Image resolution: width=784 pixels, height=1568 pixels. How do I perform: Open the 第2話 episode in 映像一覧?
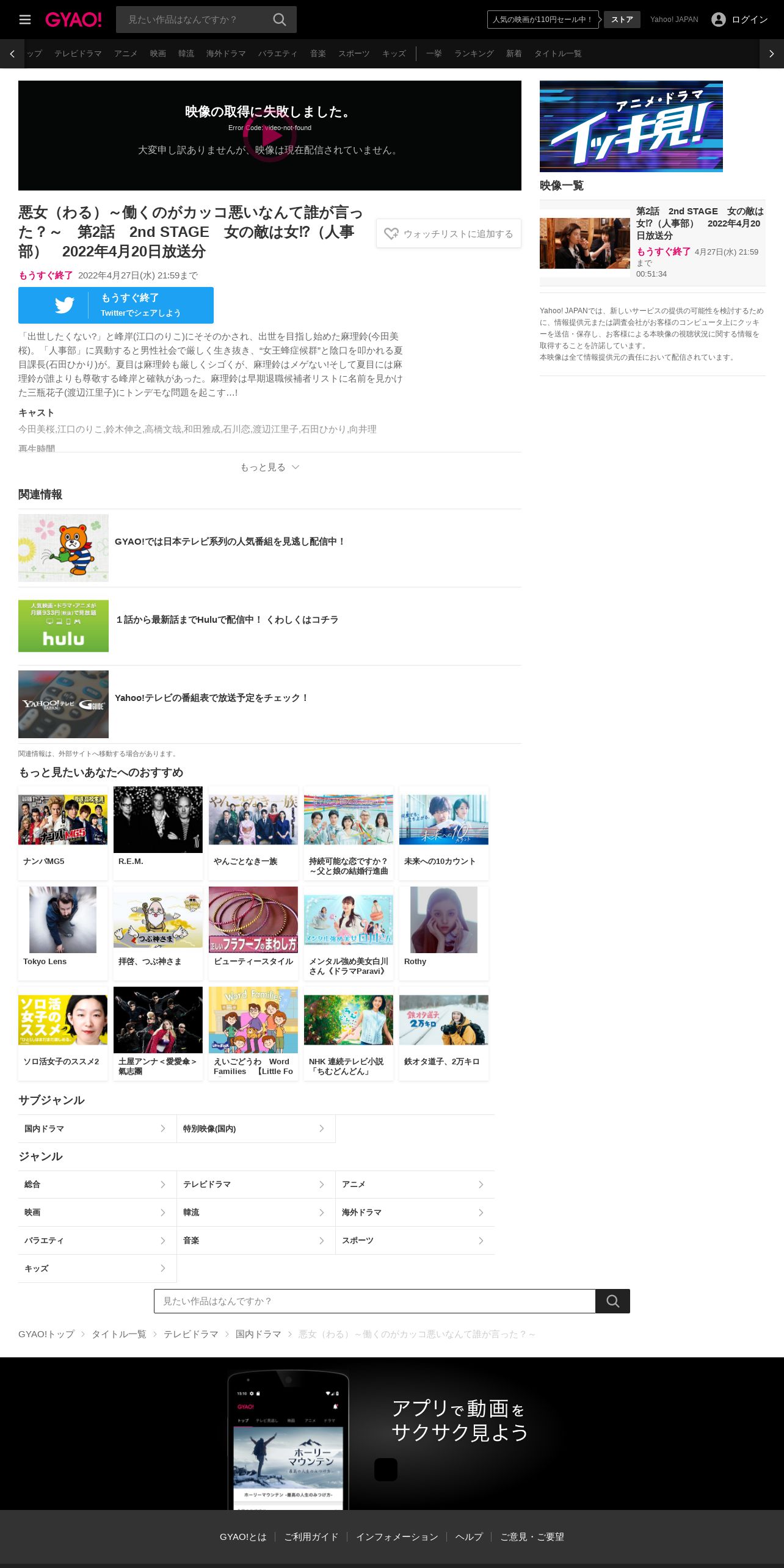(652, 243)
